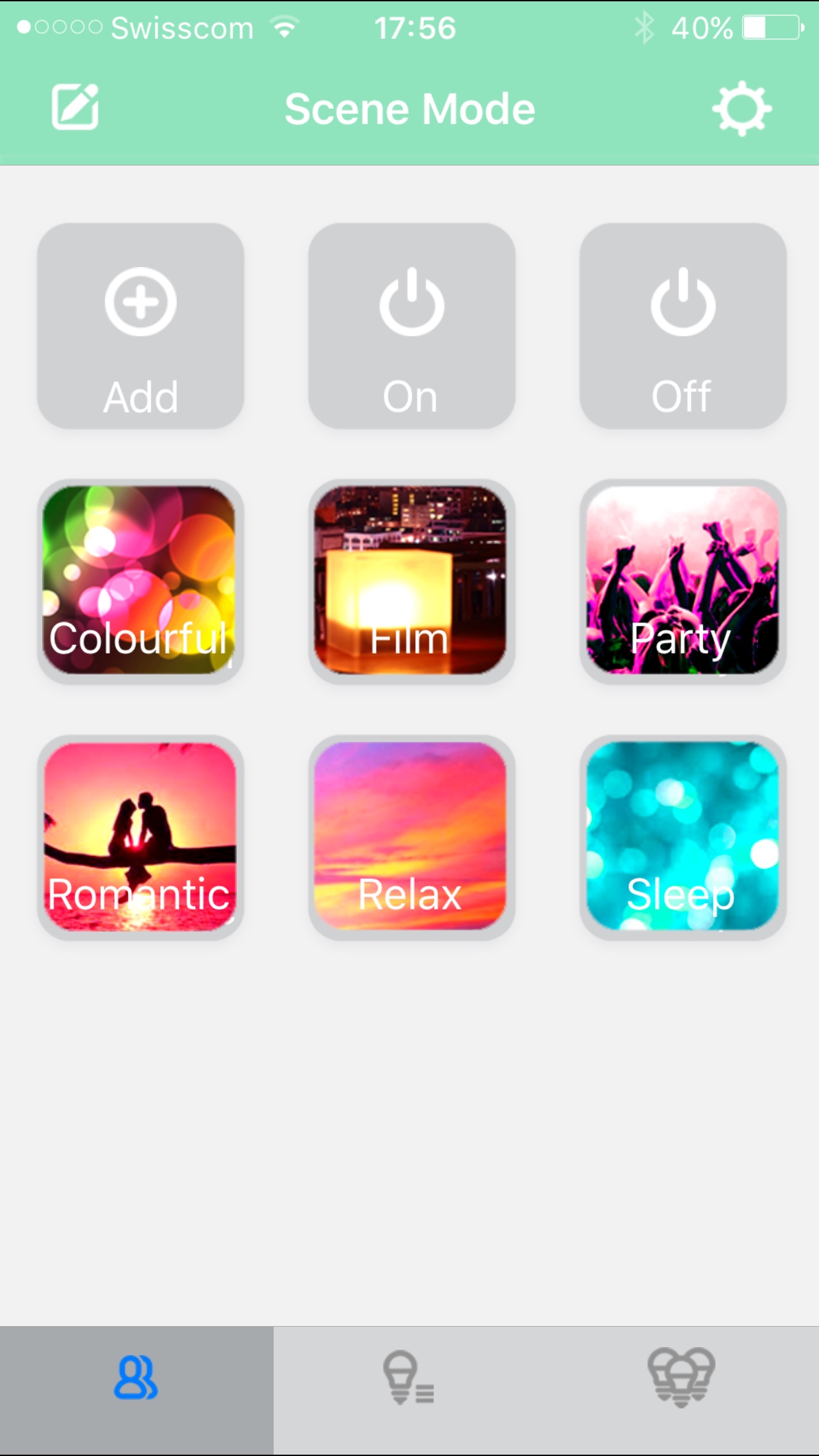Turn all lights On
The image size is (819, 1456).
click(411, 326)
